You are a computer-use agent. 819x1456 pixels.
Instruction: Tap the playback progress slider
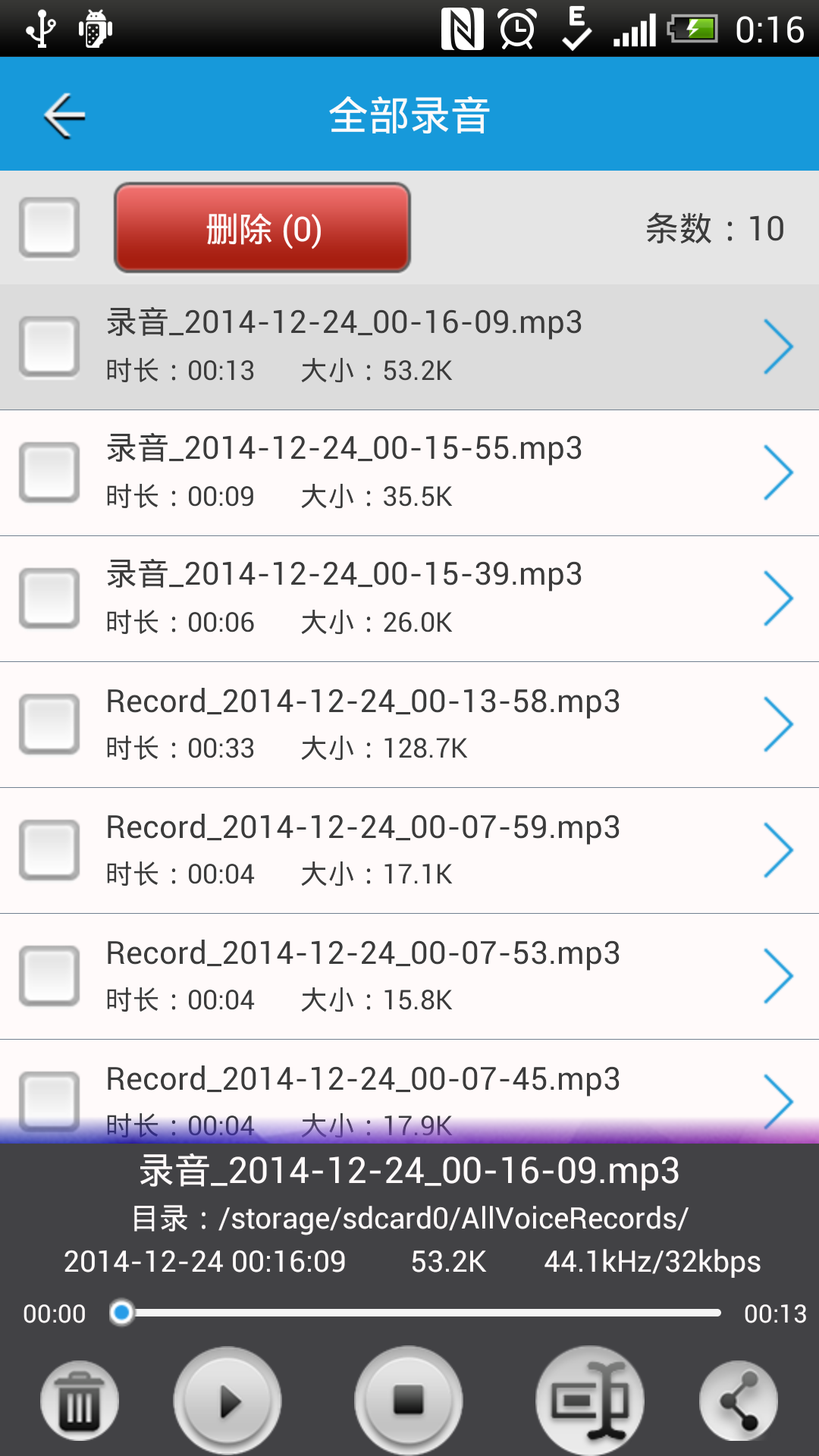click(x=421, y=1313)
